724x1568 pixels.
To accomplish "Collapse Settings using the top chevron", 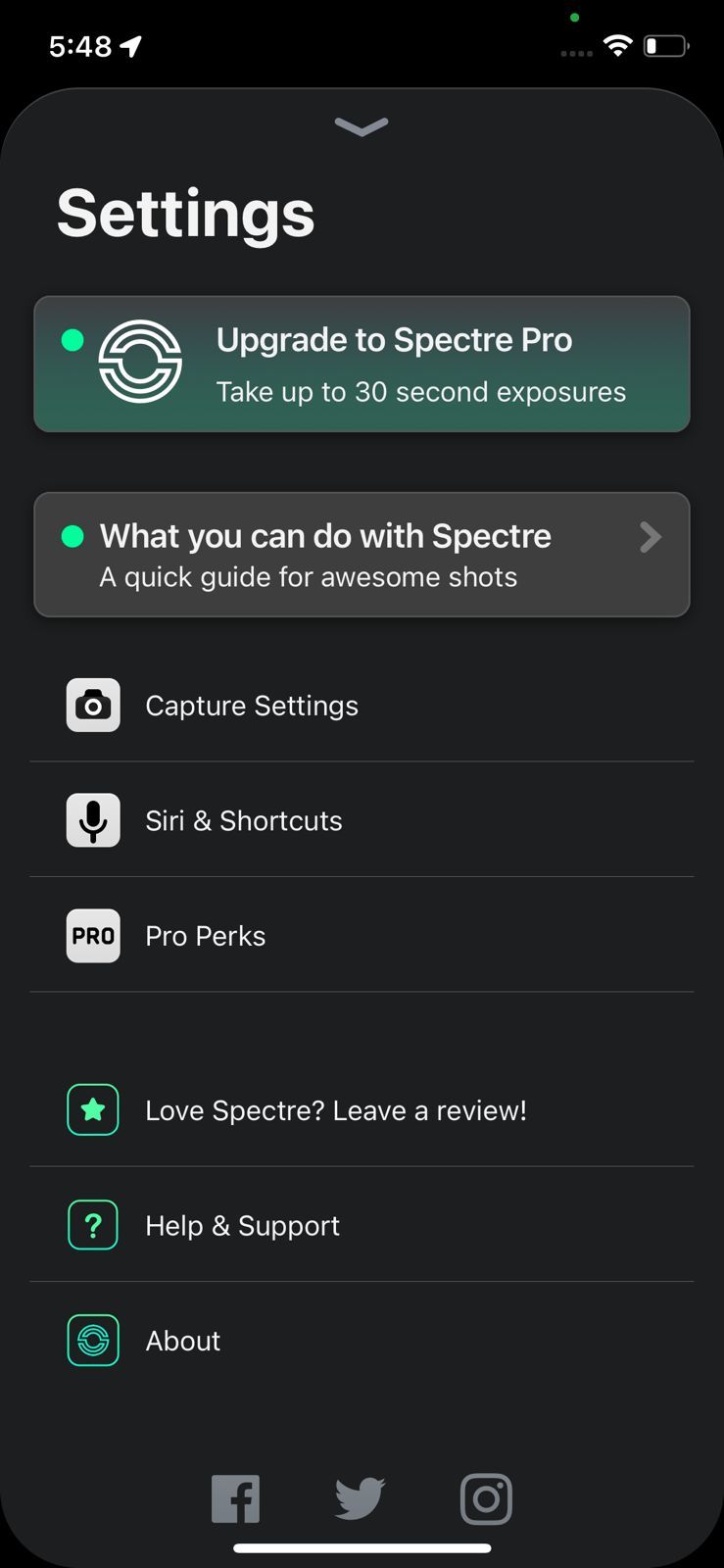I will (362, 127).
